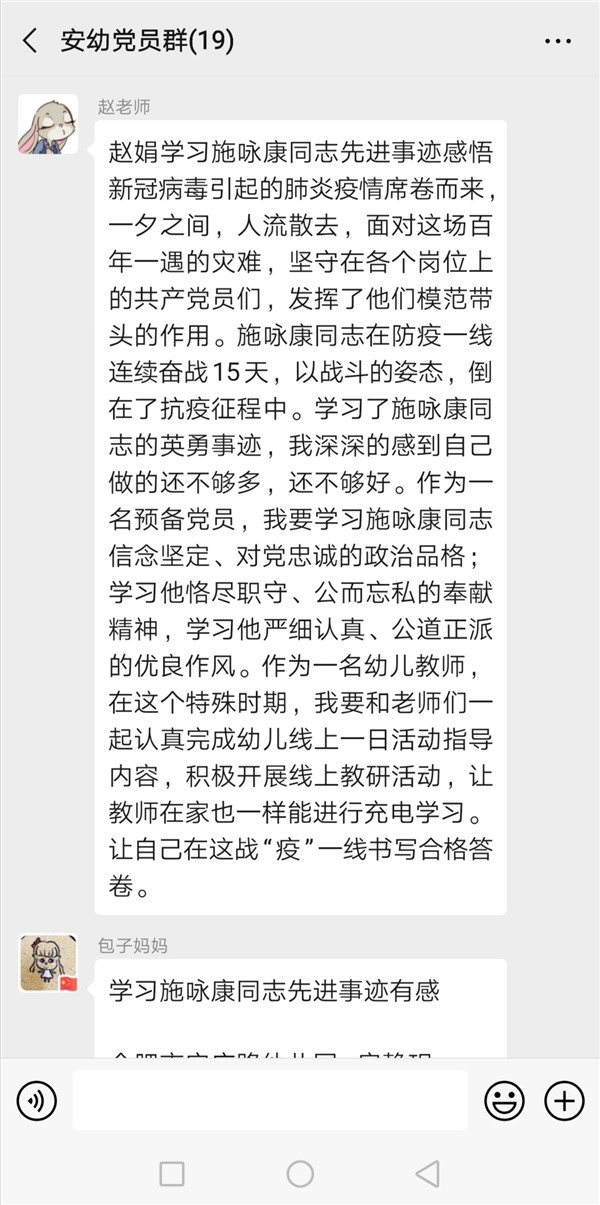
Task: Open the plus attachments panel
Action: point(564,1101)
